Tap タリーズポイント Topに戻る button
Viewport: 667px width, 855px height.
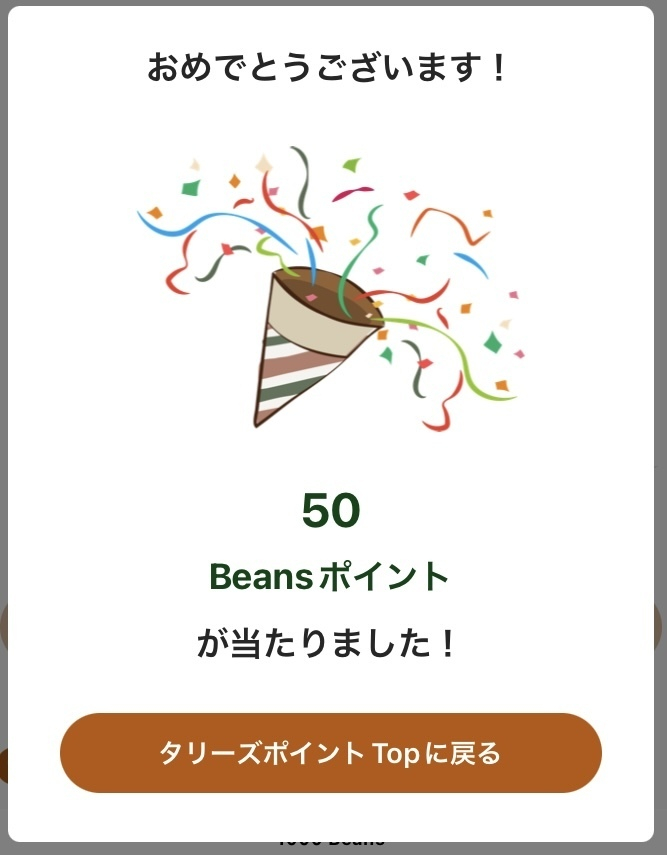tap(331, 753)
